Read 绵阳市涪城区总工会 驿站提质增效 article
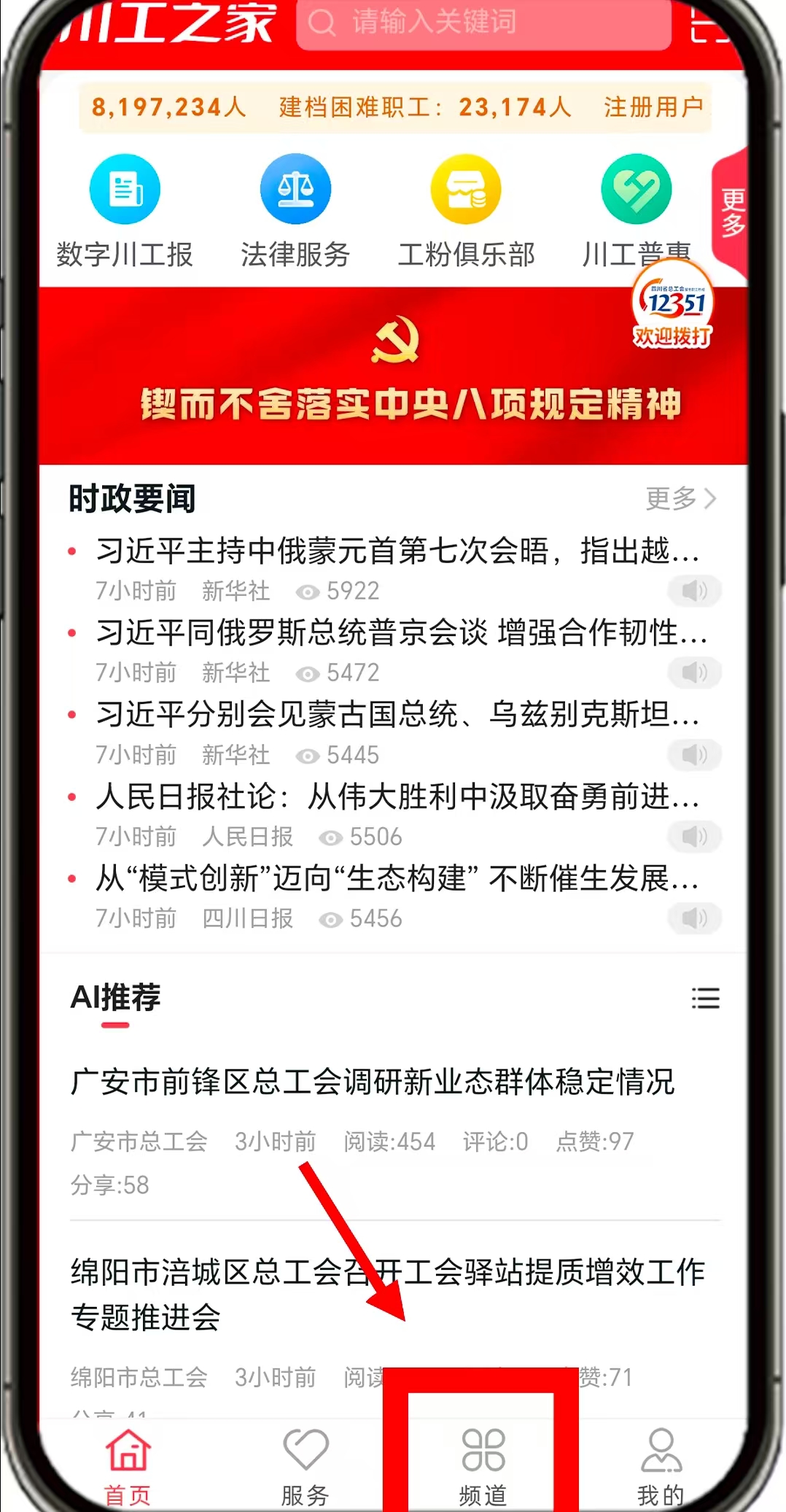Image resolution: width=786 pixels, height=1512 pixels. [x=386, y=1294]
